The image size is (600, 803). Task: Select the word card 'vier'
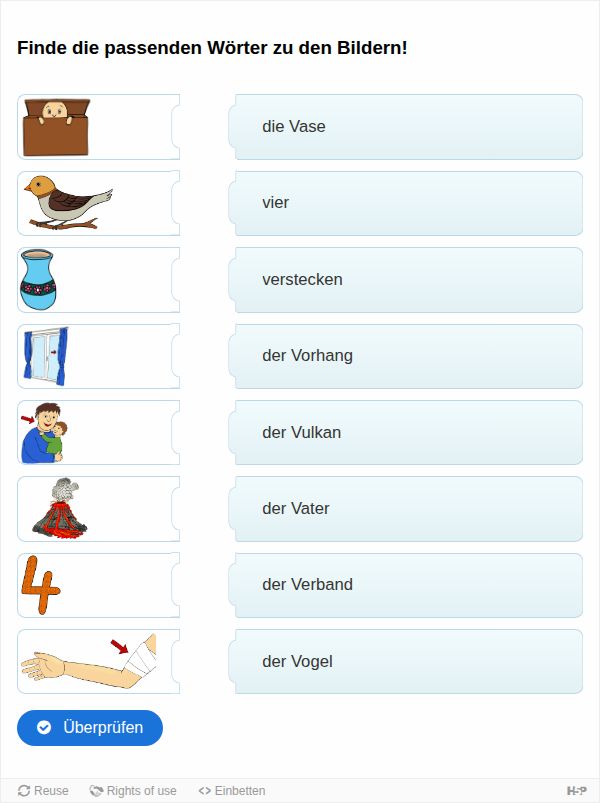[406, 203]
